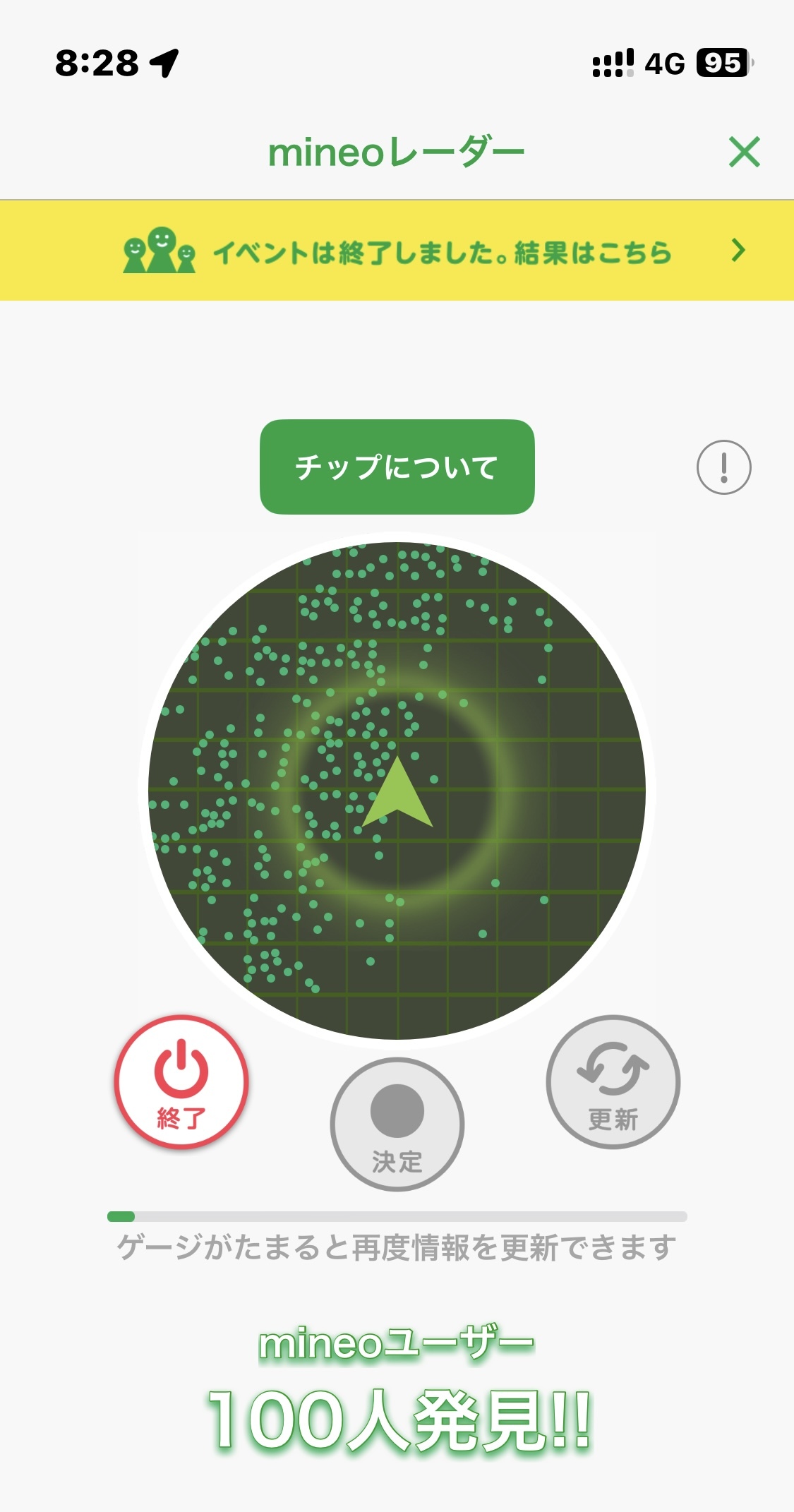Tap the red 終了 button
Image resolution: width=794 pixels, height=1512 pixels.
[181, 1081]
